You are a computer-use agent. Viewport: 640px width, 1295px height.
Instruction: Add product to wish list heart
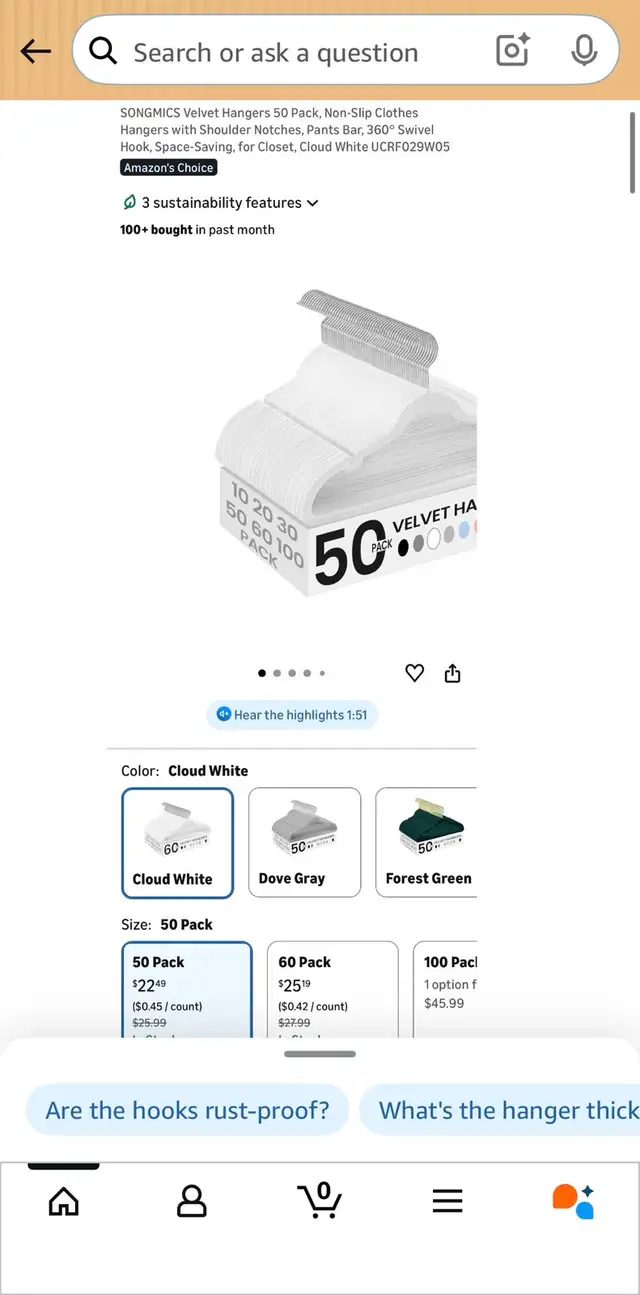pyautogui.click(x=415, y=673)
